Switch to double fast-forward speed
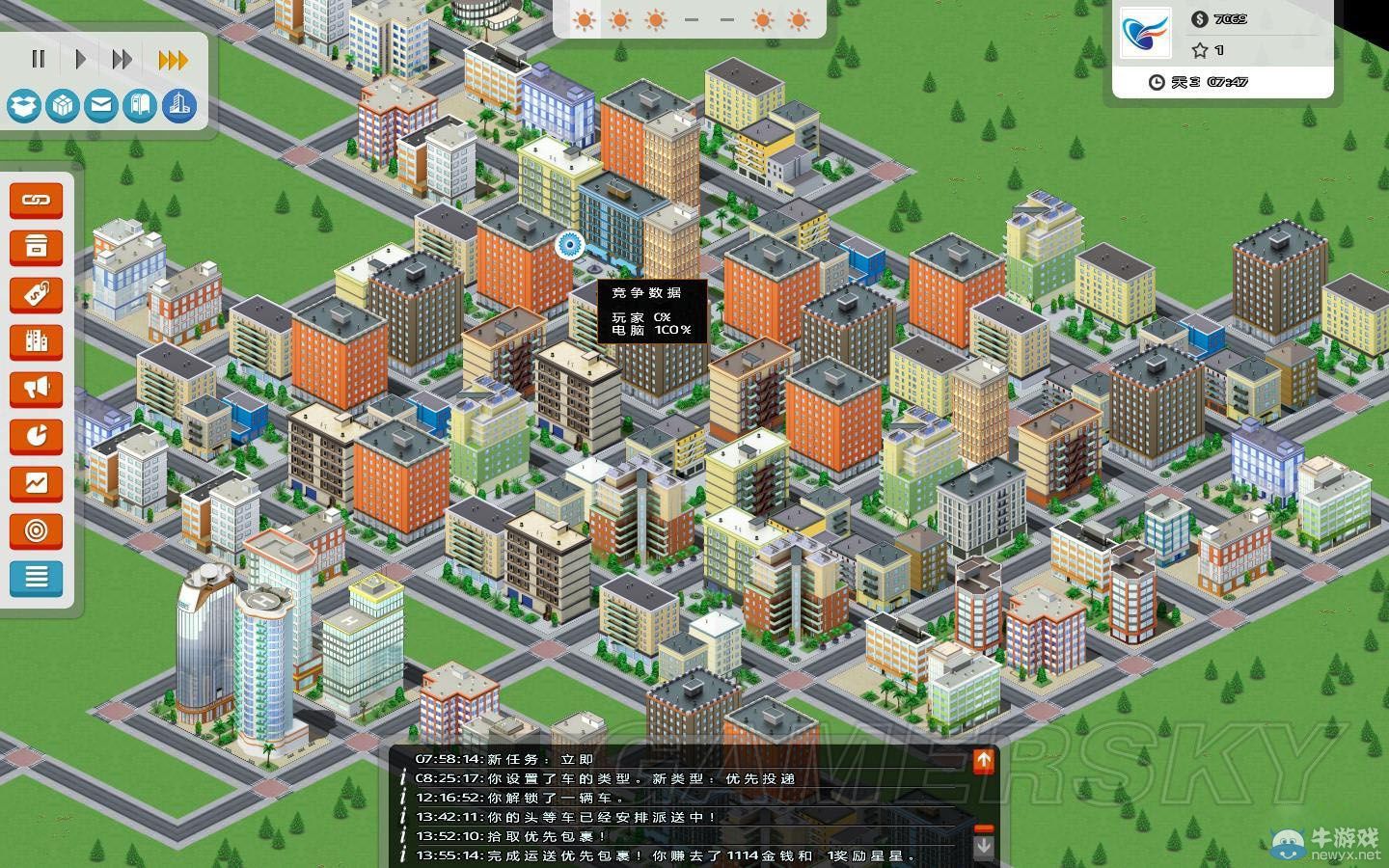Screen dimensions: 1389x868 point(122,60)
